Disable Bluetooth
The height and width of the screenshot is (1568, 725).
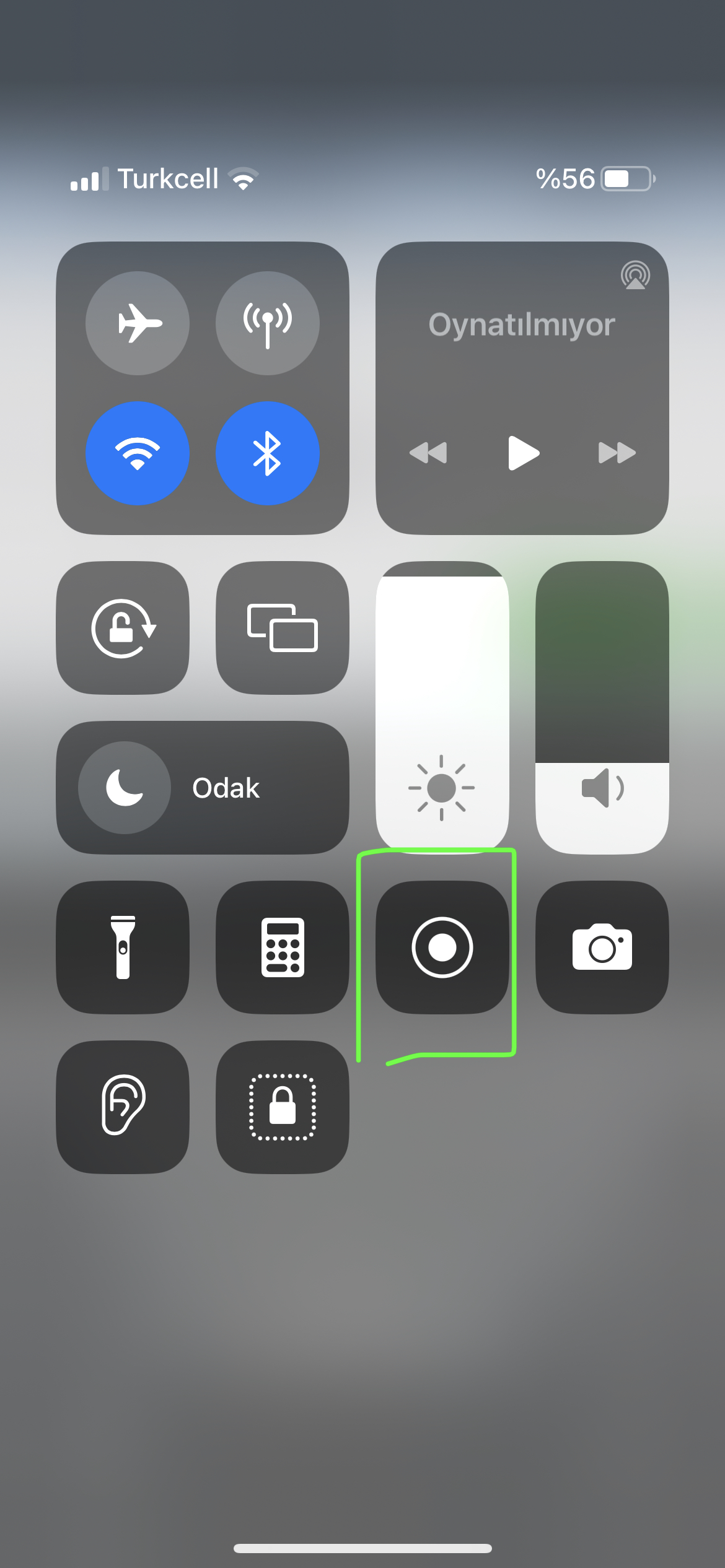pyautogui.click(x=268, y=453)
